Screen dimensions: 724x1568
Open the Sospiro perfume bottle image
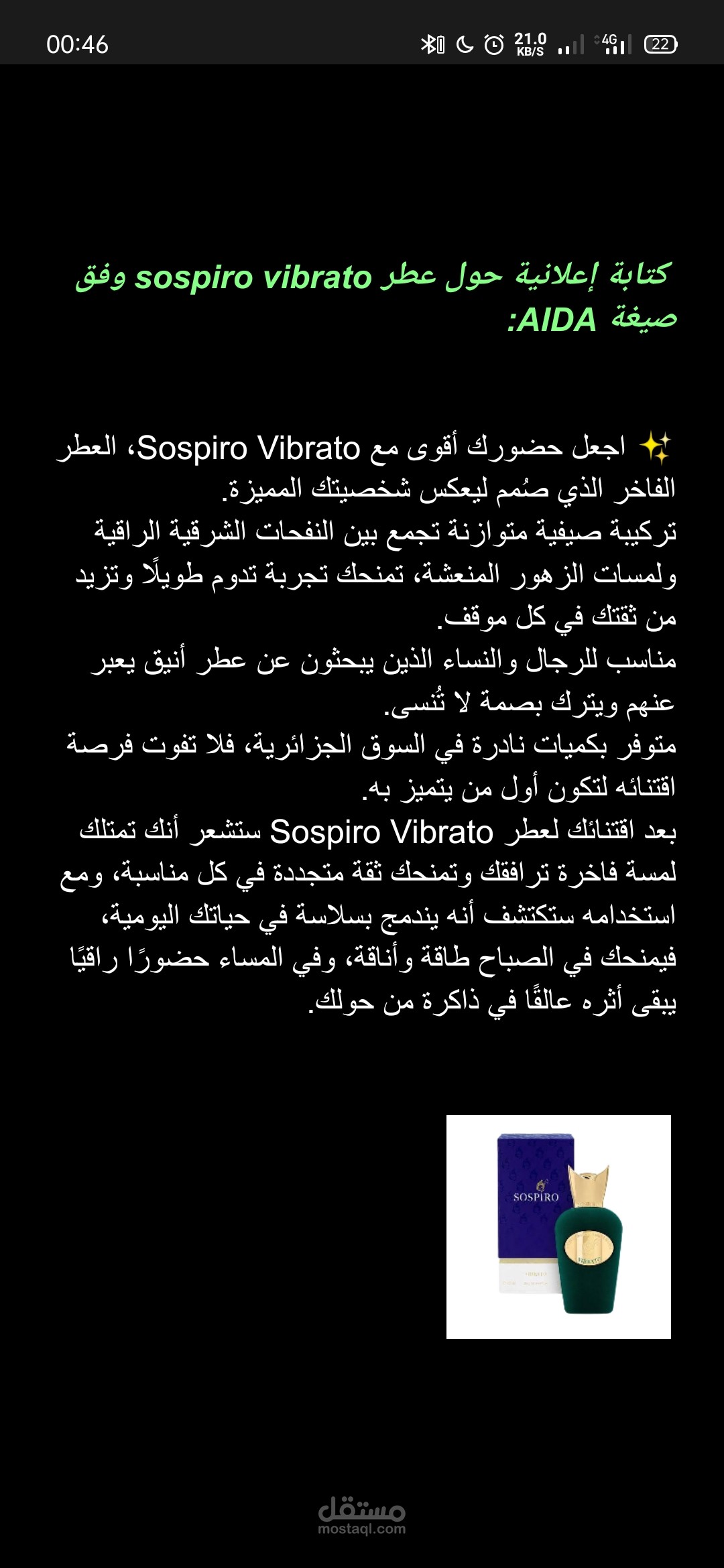click(x=558, y=1226)
